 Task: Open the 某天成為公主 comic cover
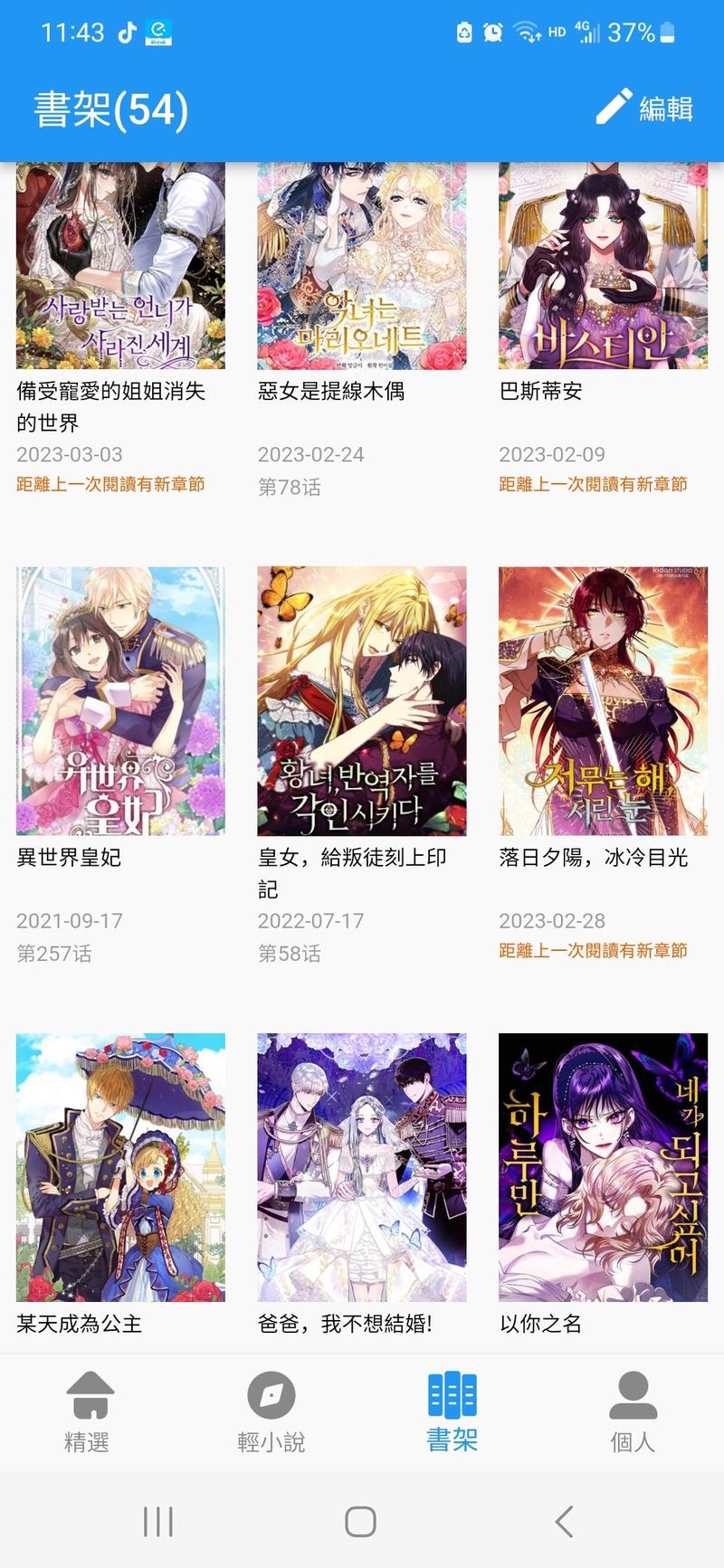click(119, 1167)
